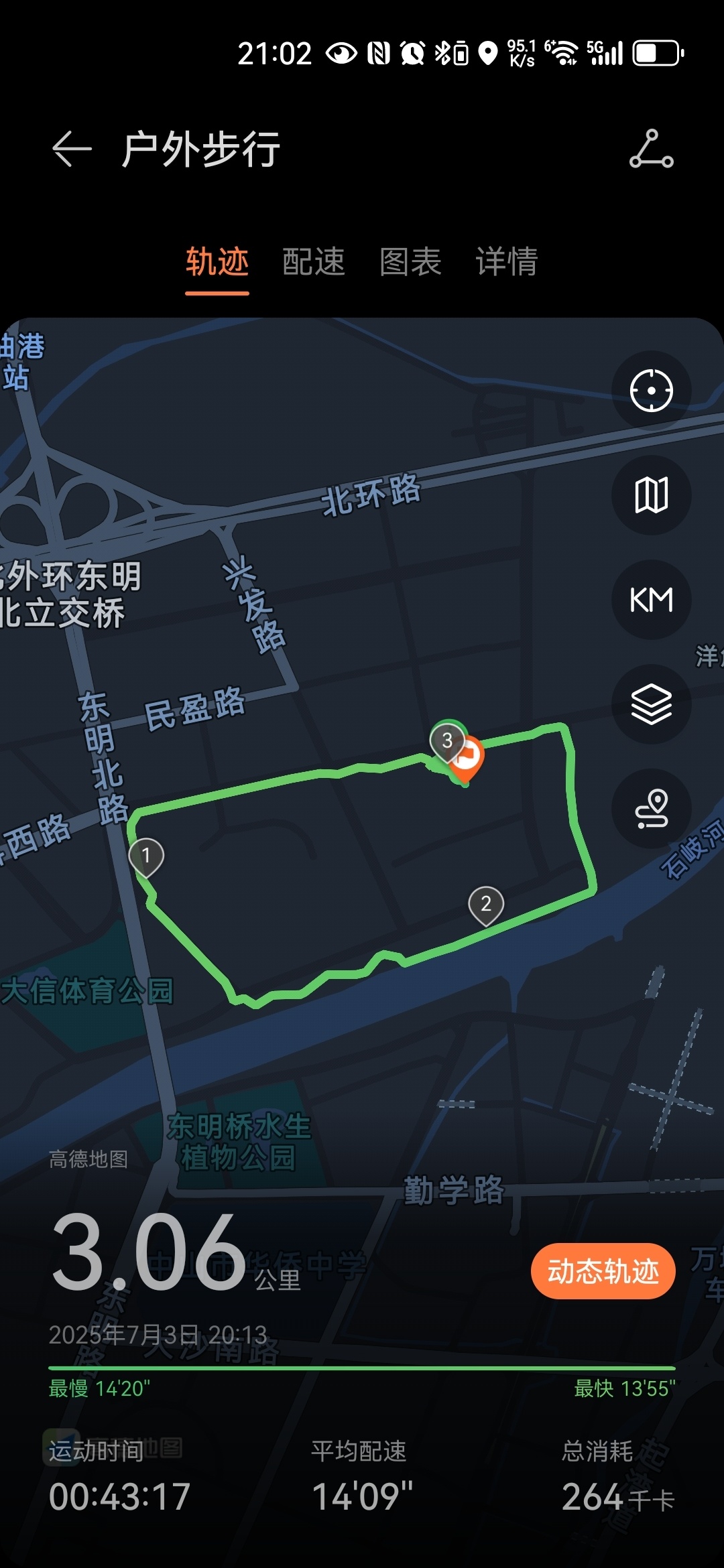Open the route share icon

point(651,149)
